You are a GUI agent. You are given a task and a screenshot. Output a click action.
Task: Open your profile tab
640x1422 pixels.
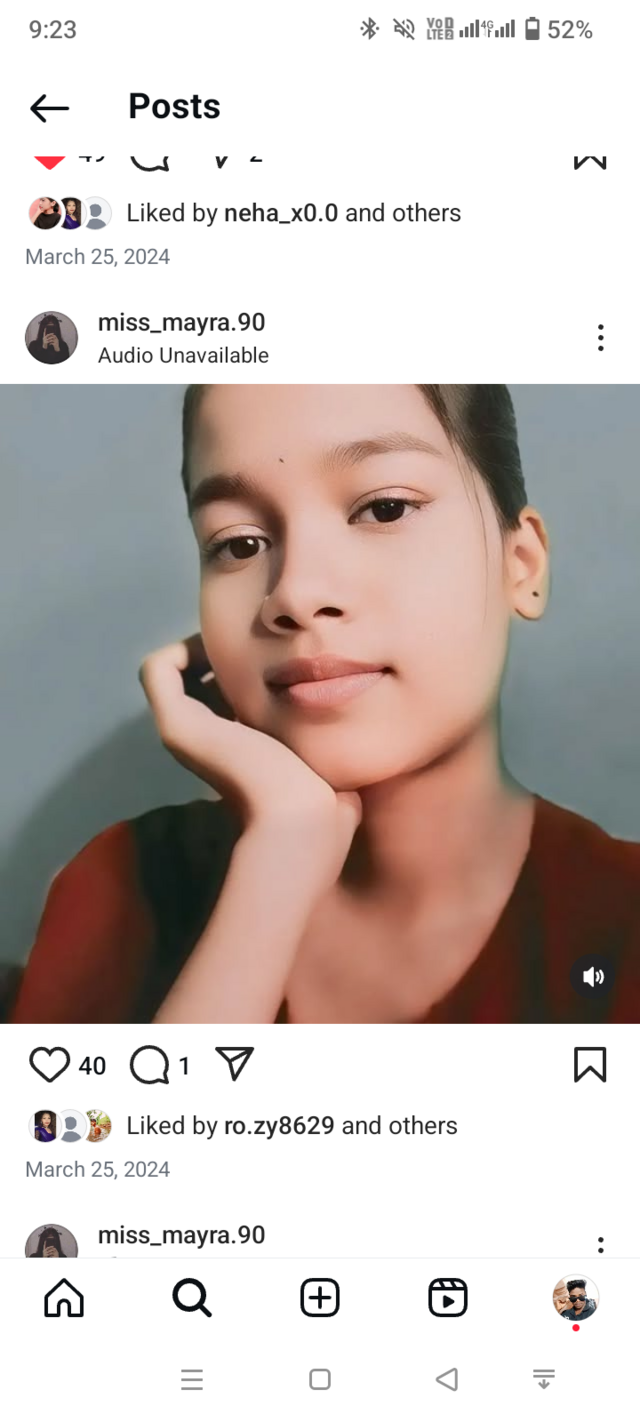pos(575,1298)
